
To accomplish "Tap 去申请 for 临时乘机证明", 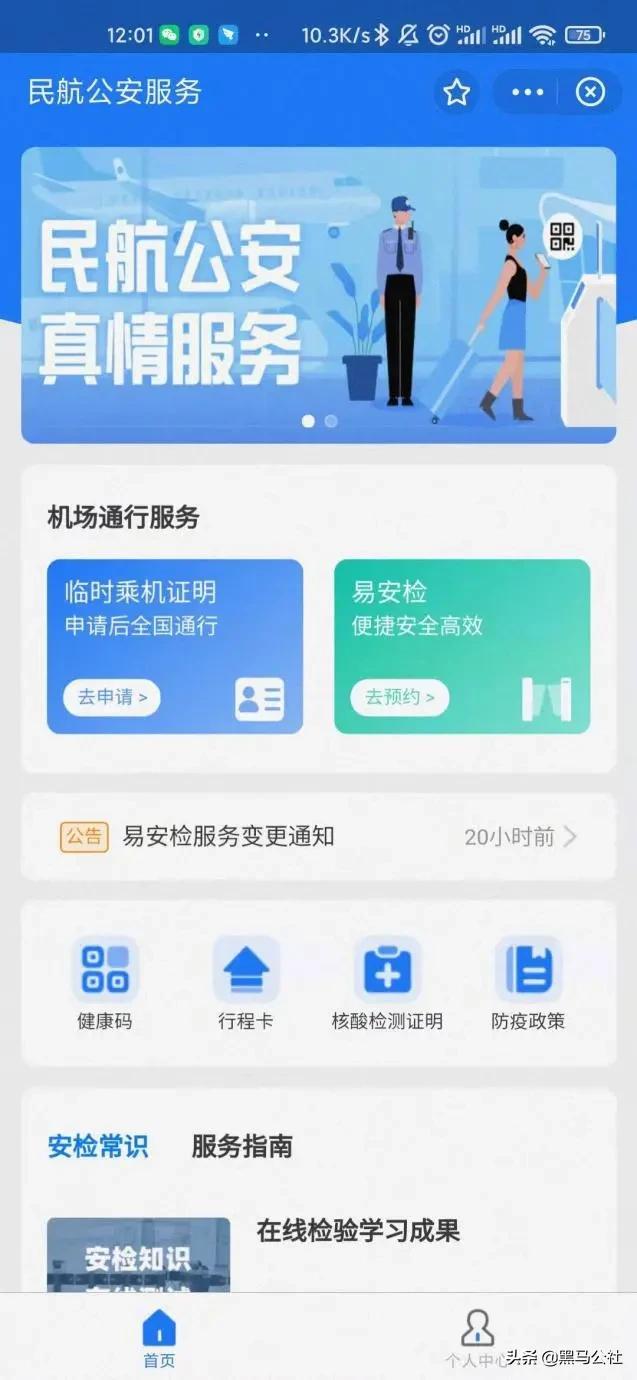I will (111, 697).
